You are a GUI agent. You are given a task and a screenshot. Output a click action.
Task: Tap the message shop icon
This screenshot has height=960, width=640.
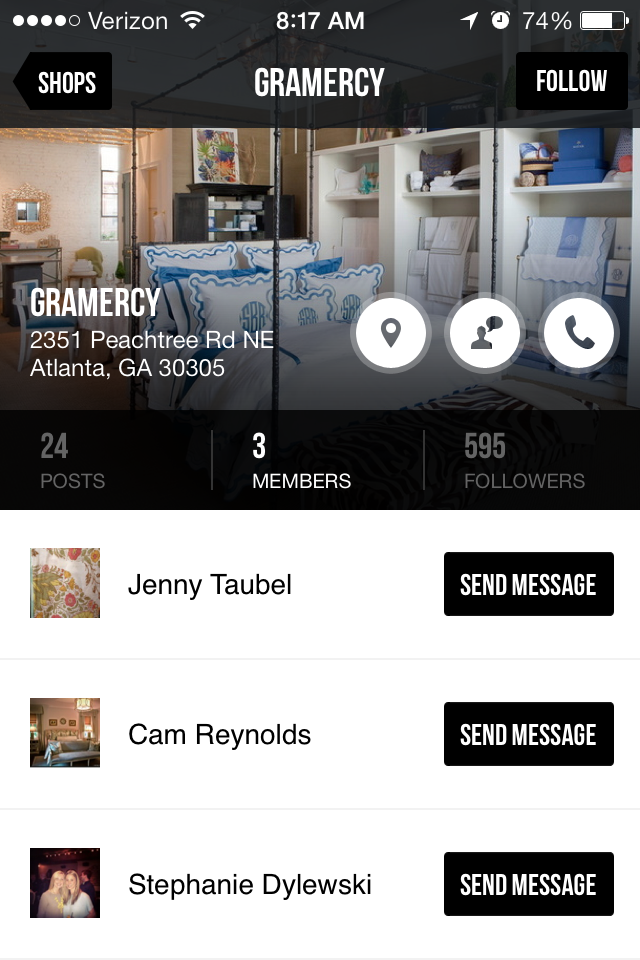[485, 332]
